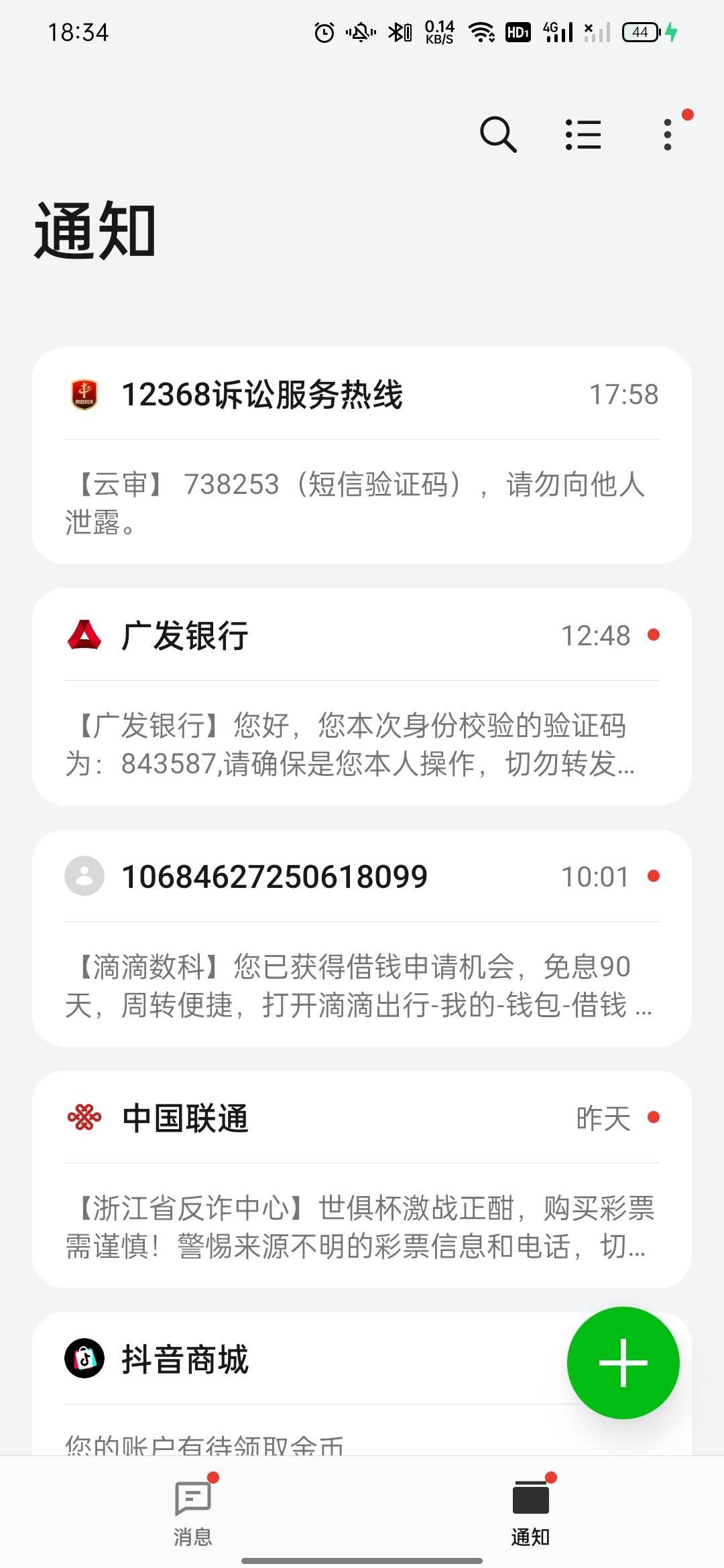
Task: Compose a new message with the green plus
Action: point(623,1363)
